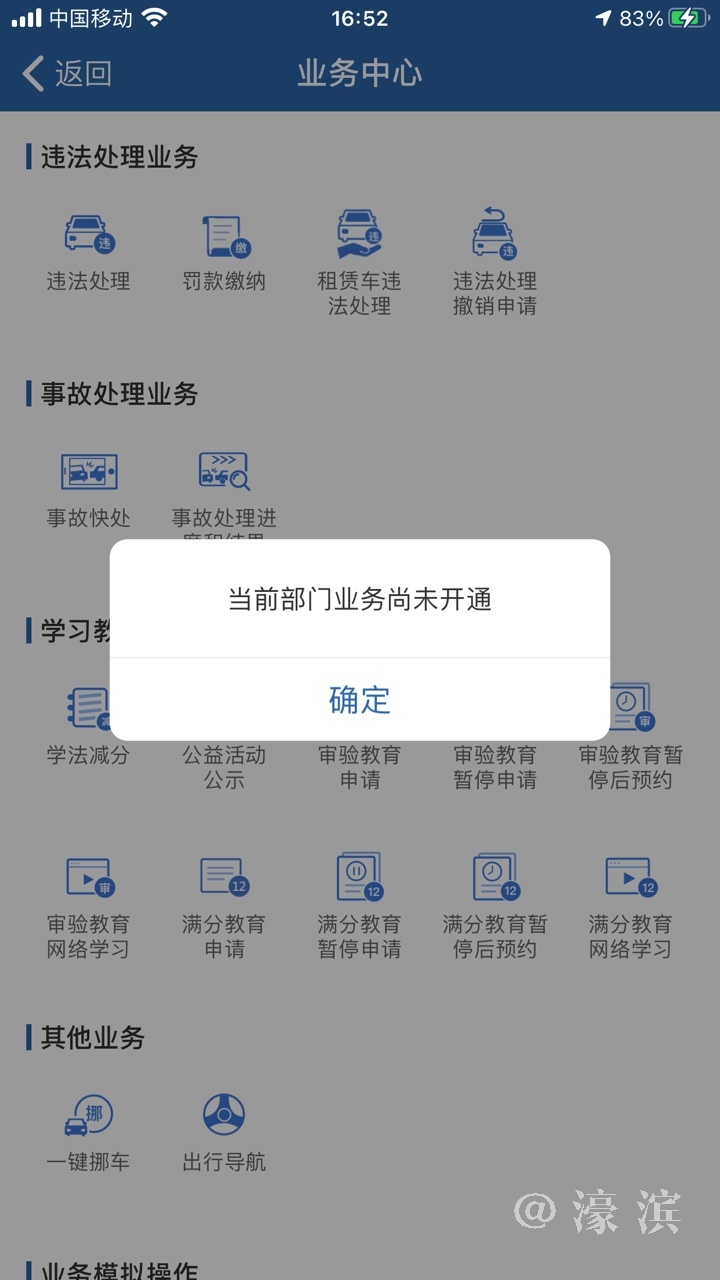Open 满分教育暂停后预约
The image size is (720, 1280).
(x=495, y=903)
